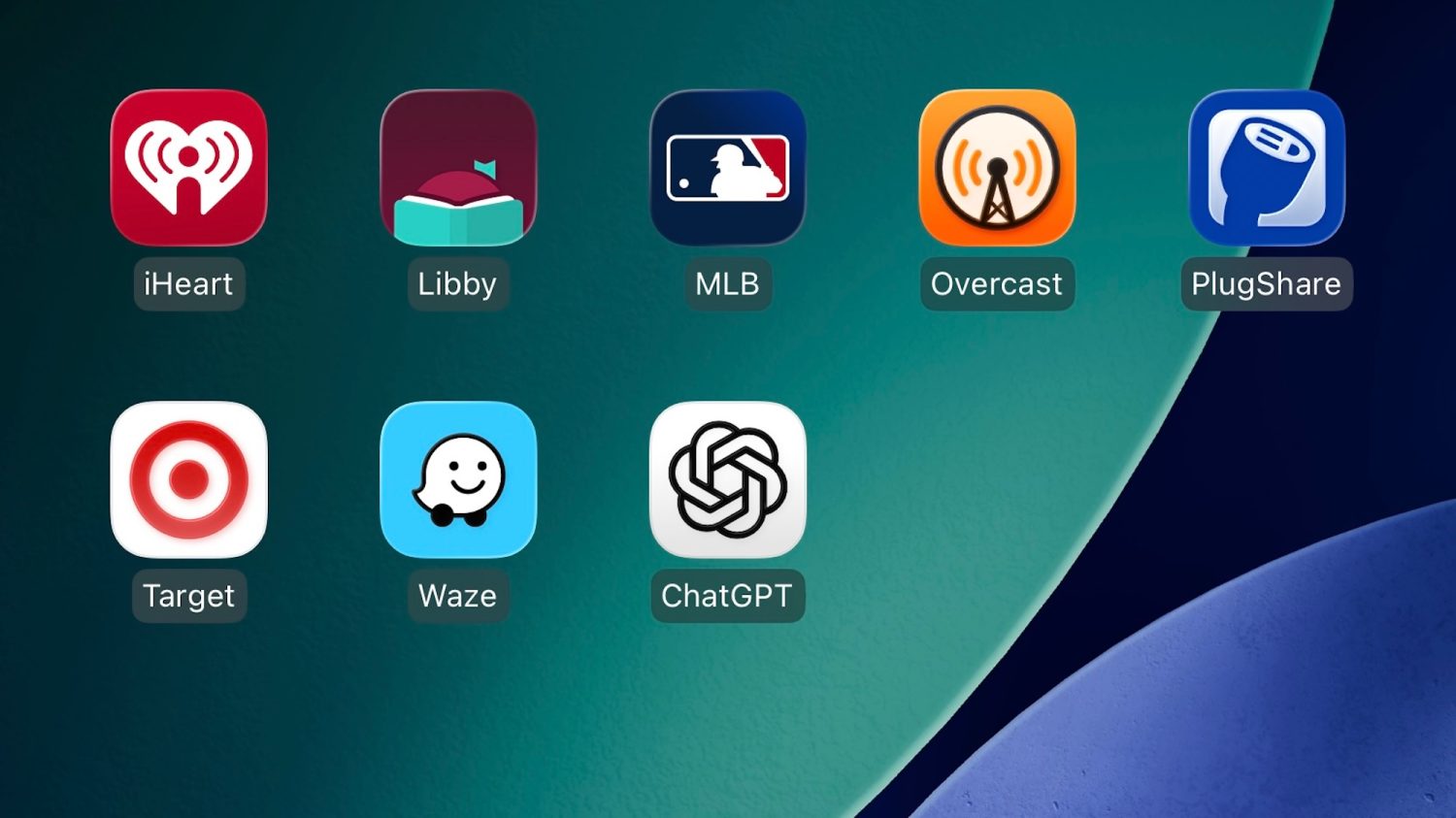Open the PlugShare app

[x=1267, y=168]
